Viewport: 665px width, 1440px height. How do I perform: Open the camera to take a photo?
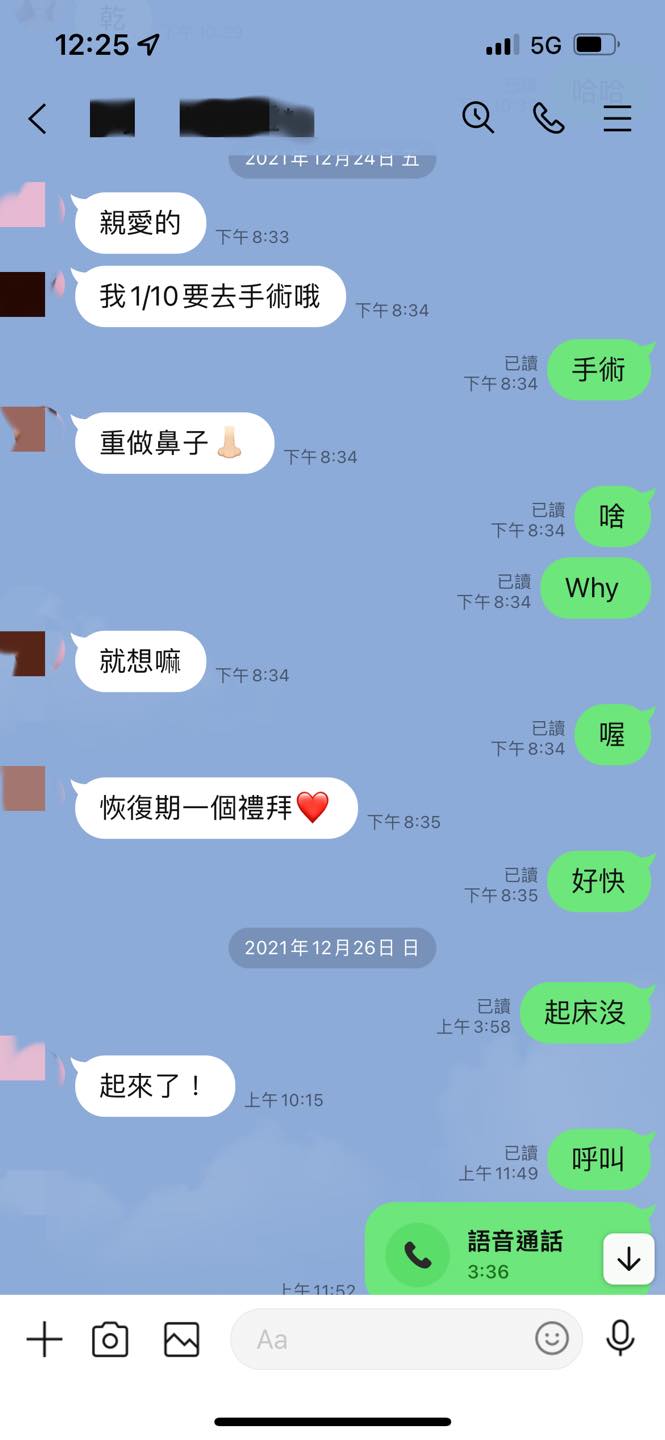click(x=110, y=1339)
